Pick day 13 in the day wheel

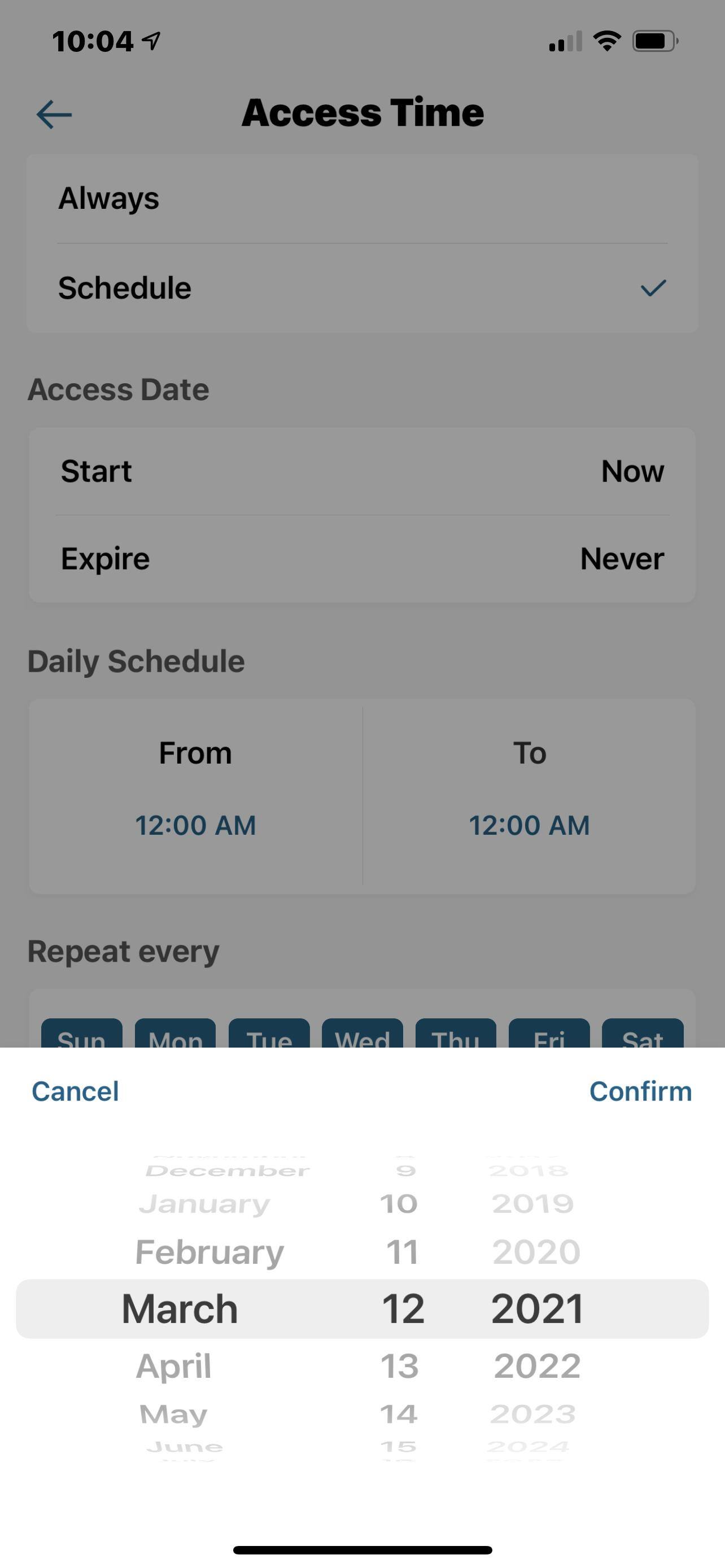(x=399, y=1365)
